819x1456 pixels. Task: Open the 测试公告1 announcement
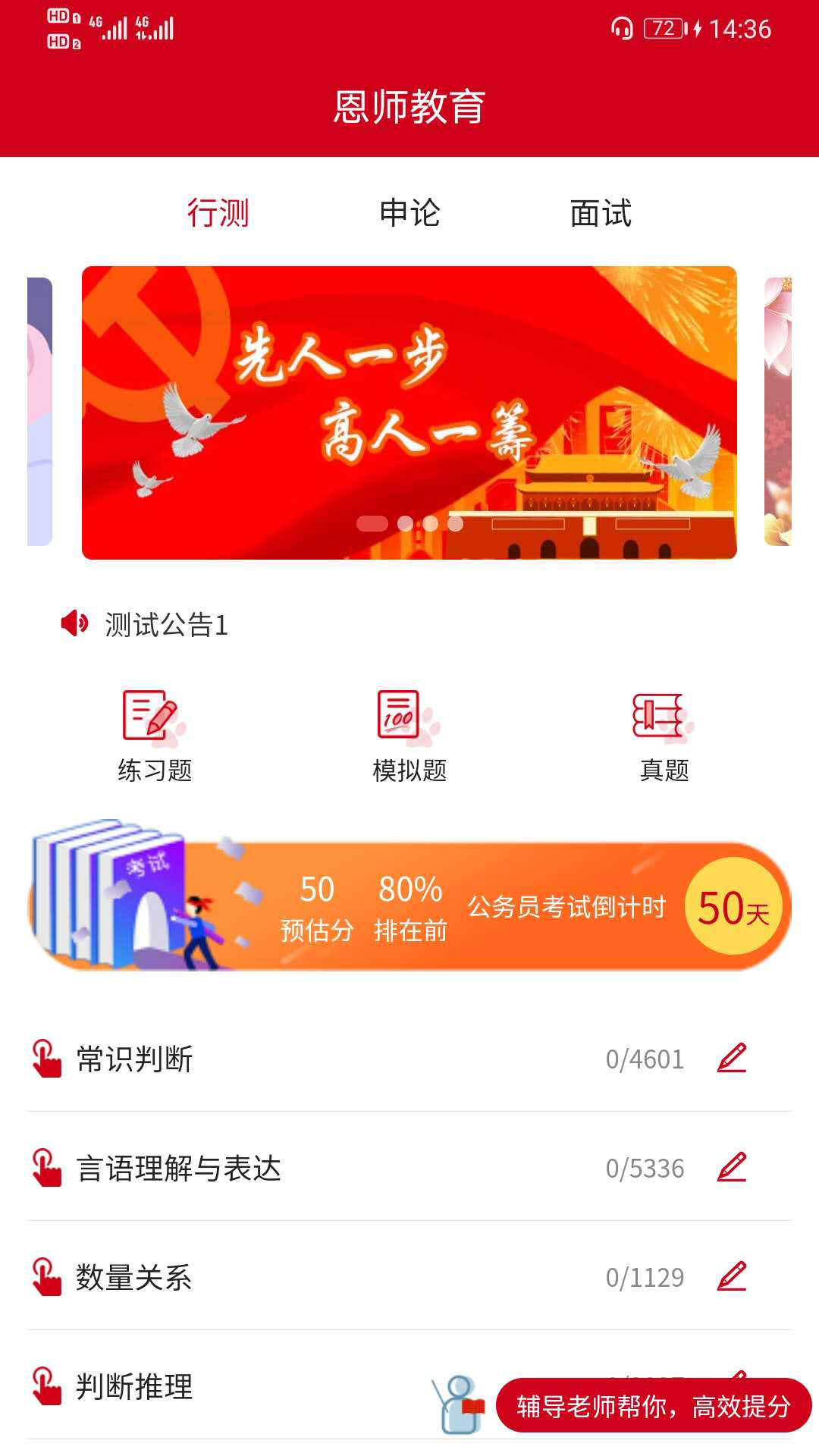[166, 625]
